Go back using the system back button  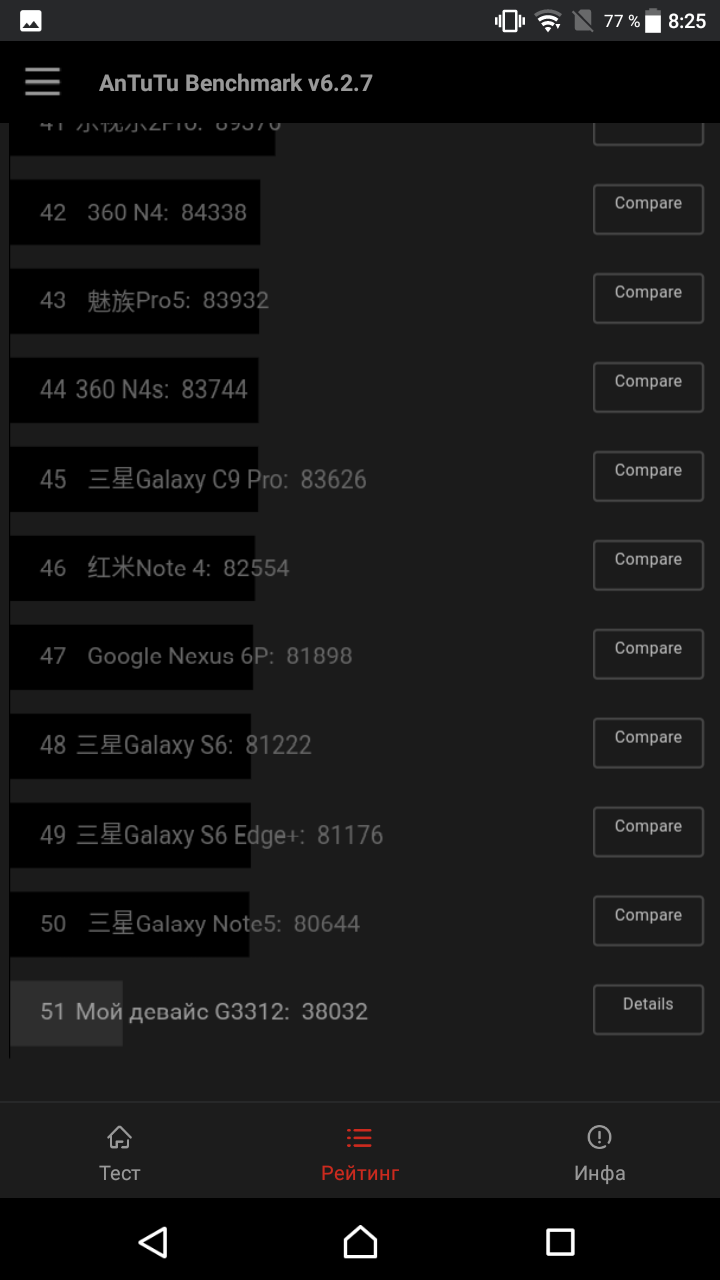153,1242
